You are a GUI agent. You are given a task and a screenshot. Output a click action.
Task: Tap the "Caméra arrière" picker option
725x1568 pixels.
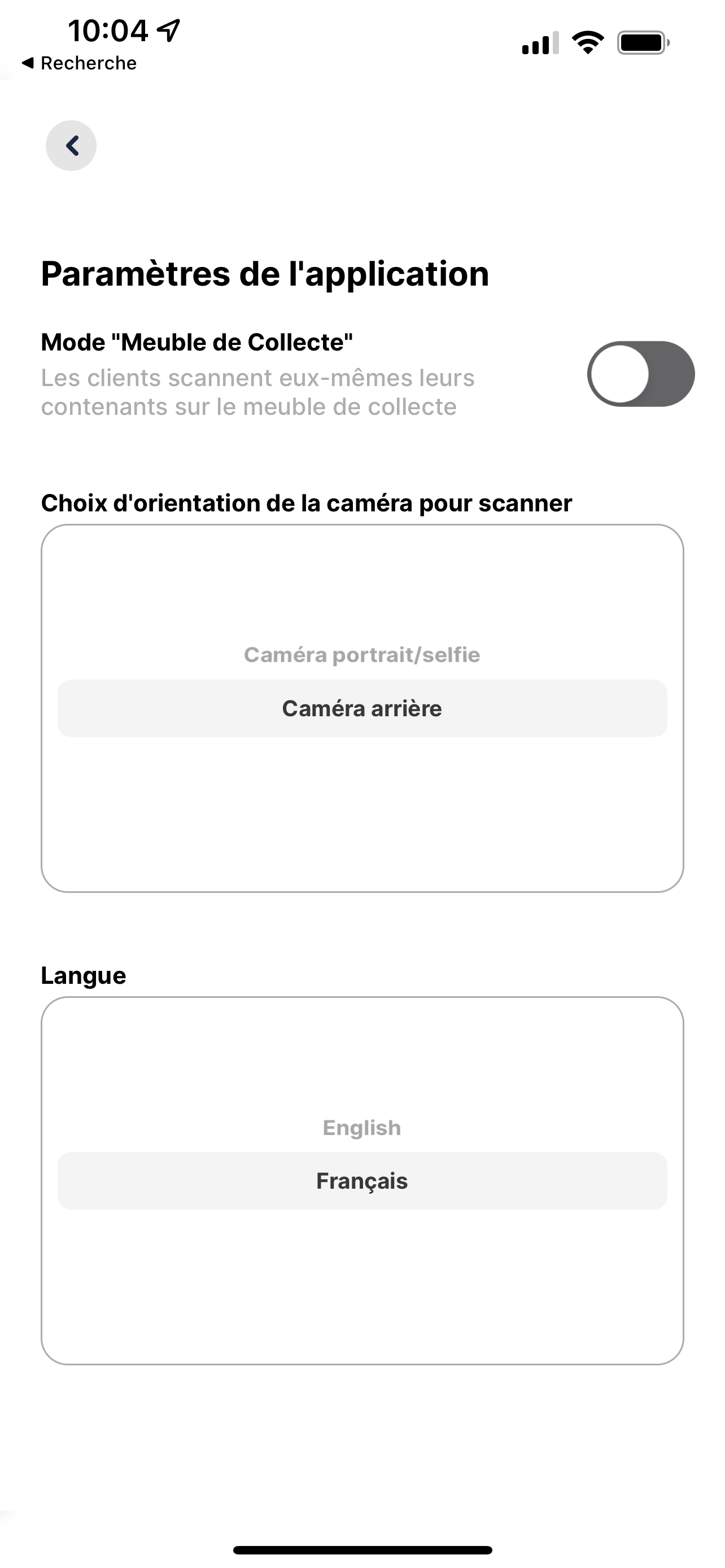362,708
